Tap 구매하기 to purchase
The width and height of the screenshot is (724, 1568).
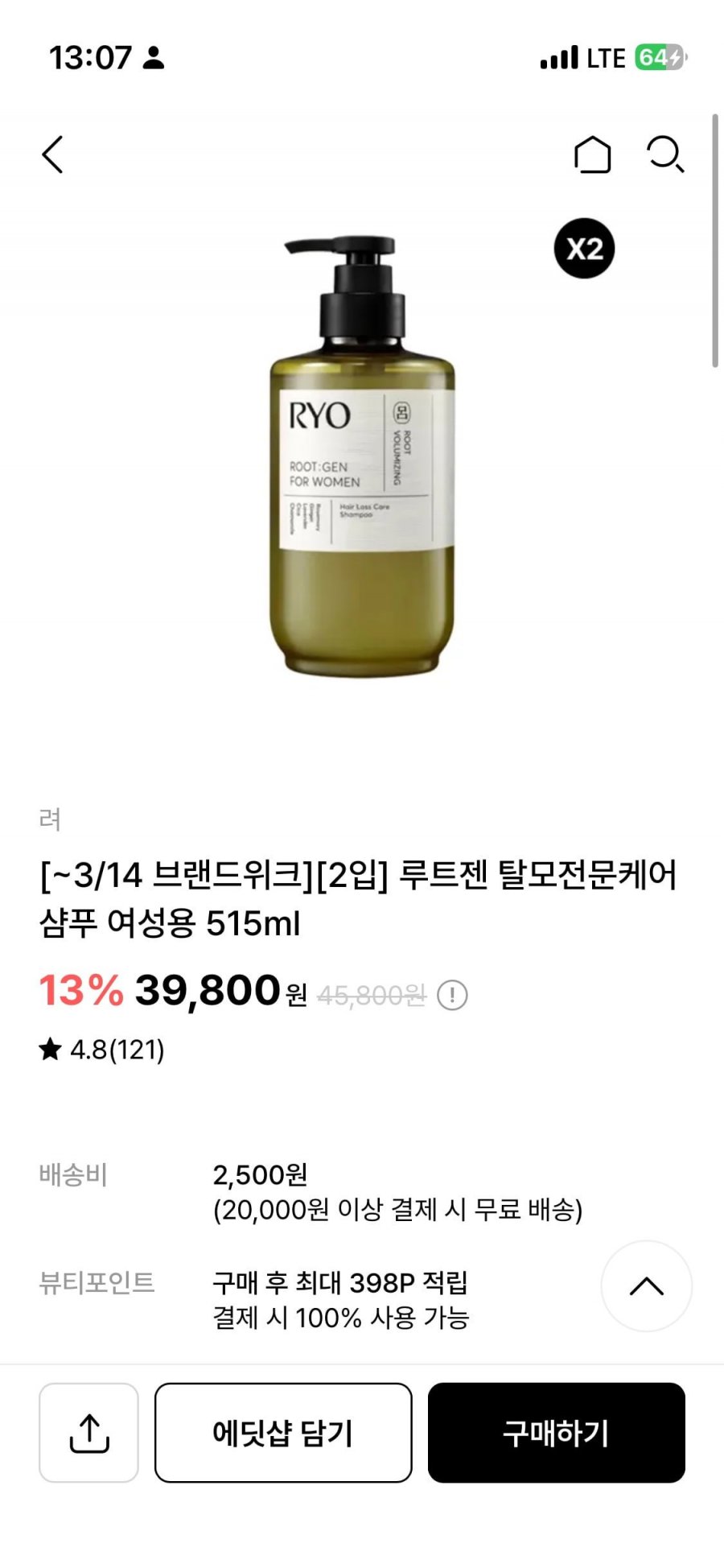click(x=557, y=1433)
